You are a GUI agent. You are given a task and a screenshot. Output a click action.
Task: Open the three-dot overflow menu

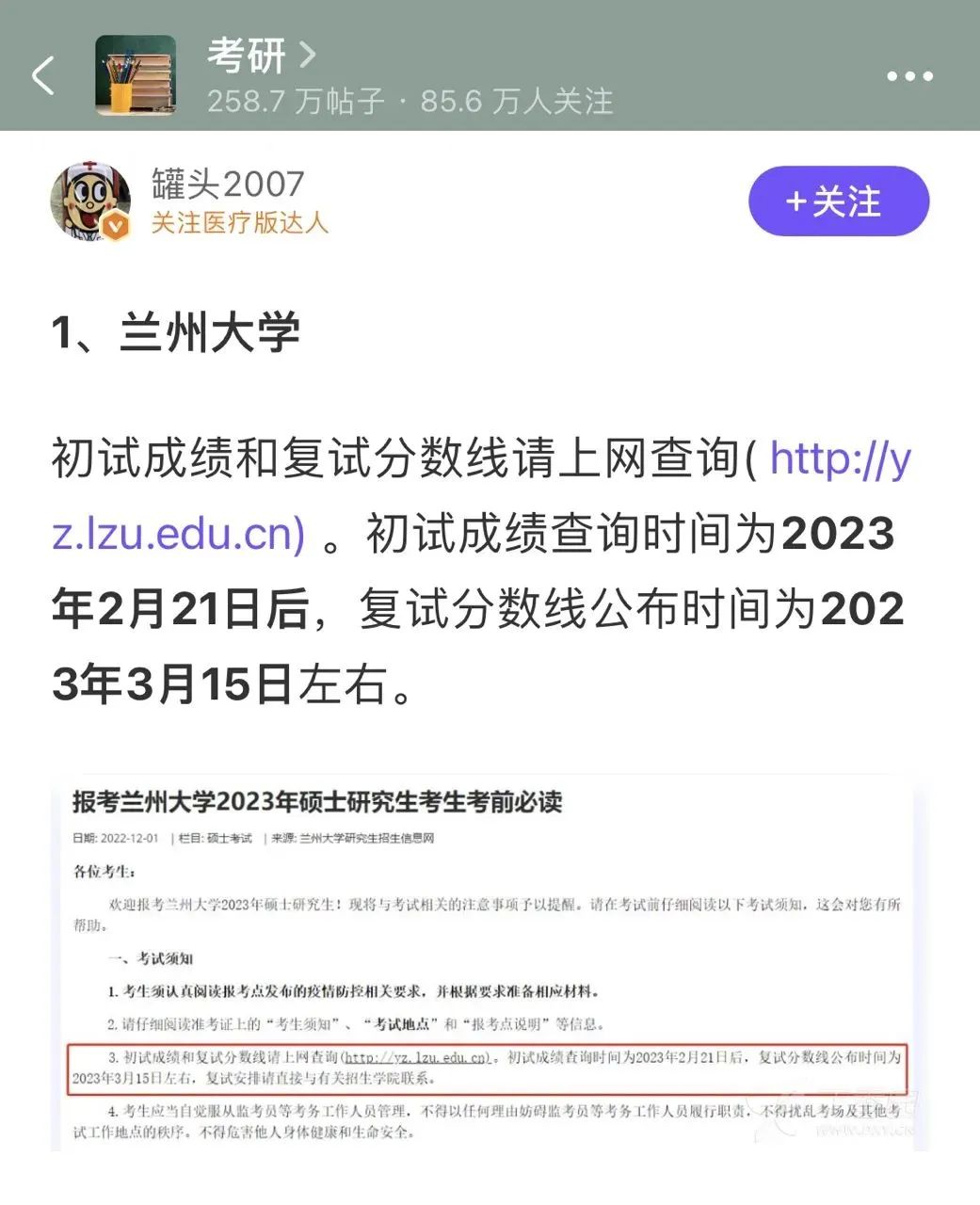pyautogui.click(x=909, y=77)
